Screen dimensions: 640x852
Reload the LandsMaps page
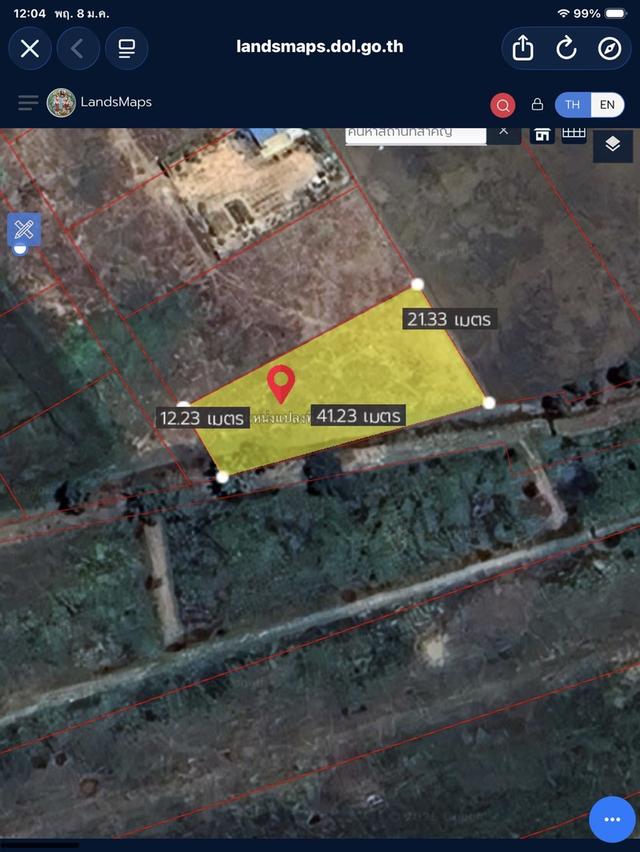coord(566,48)
